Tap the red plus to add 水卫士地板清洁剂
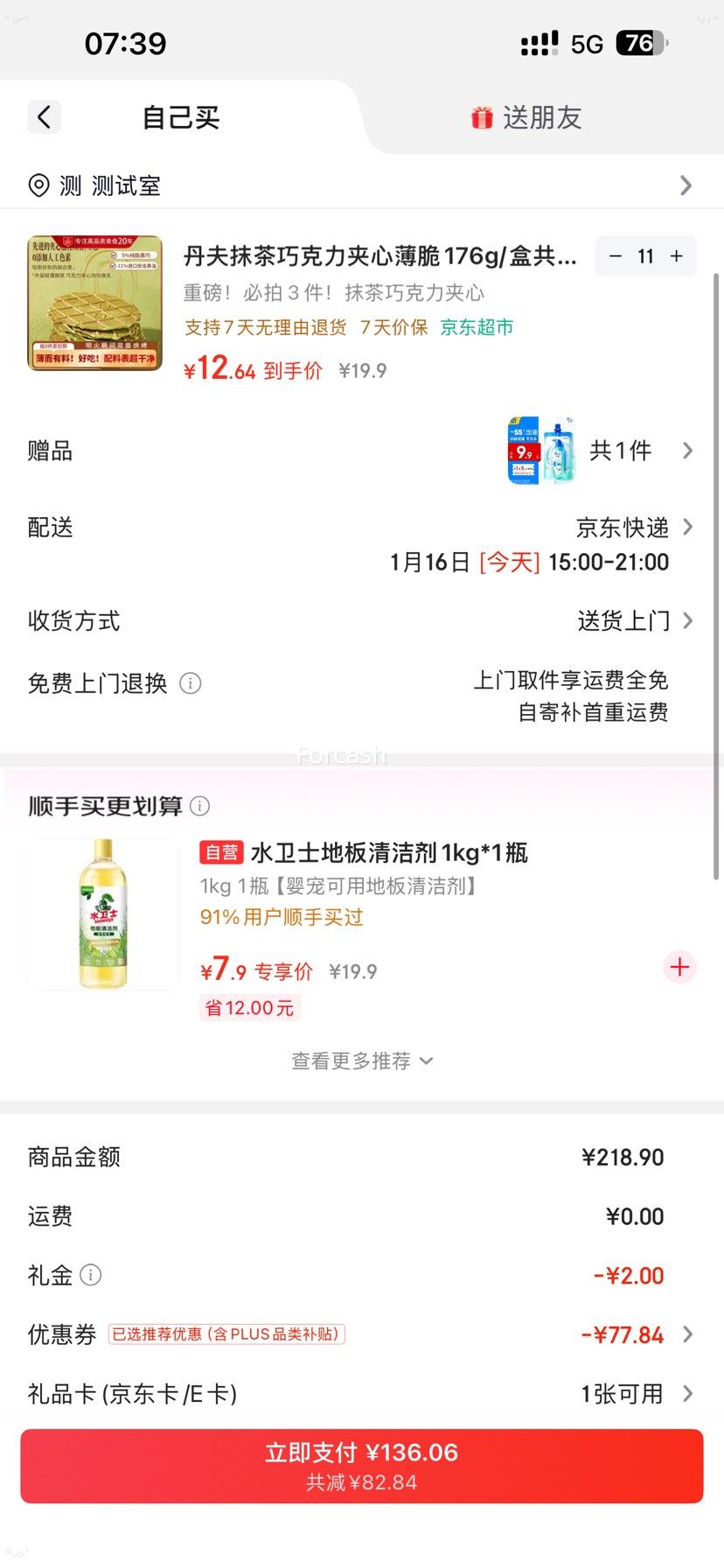This screenshot has height=1568, width=724. (x=679, y=967)
